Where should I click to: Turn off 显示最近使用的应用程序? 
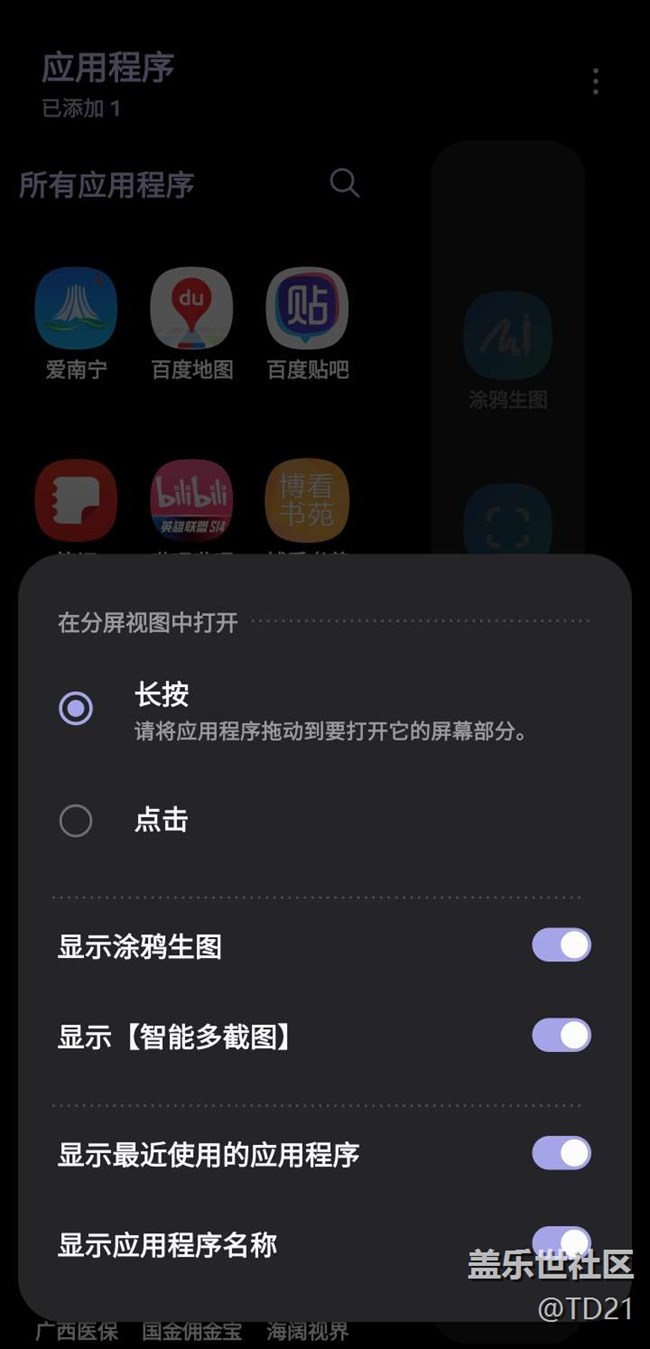click(561, 1153)
